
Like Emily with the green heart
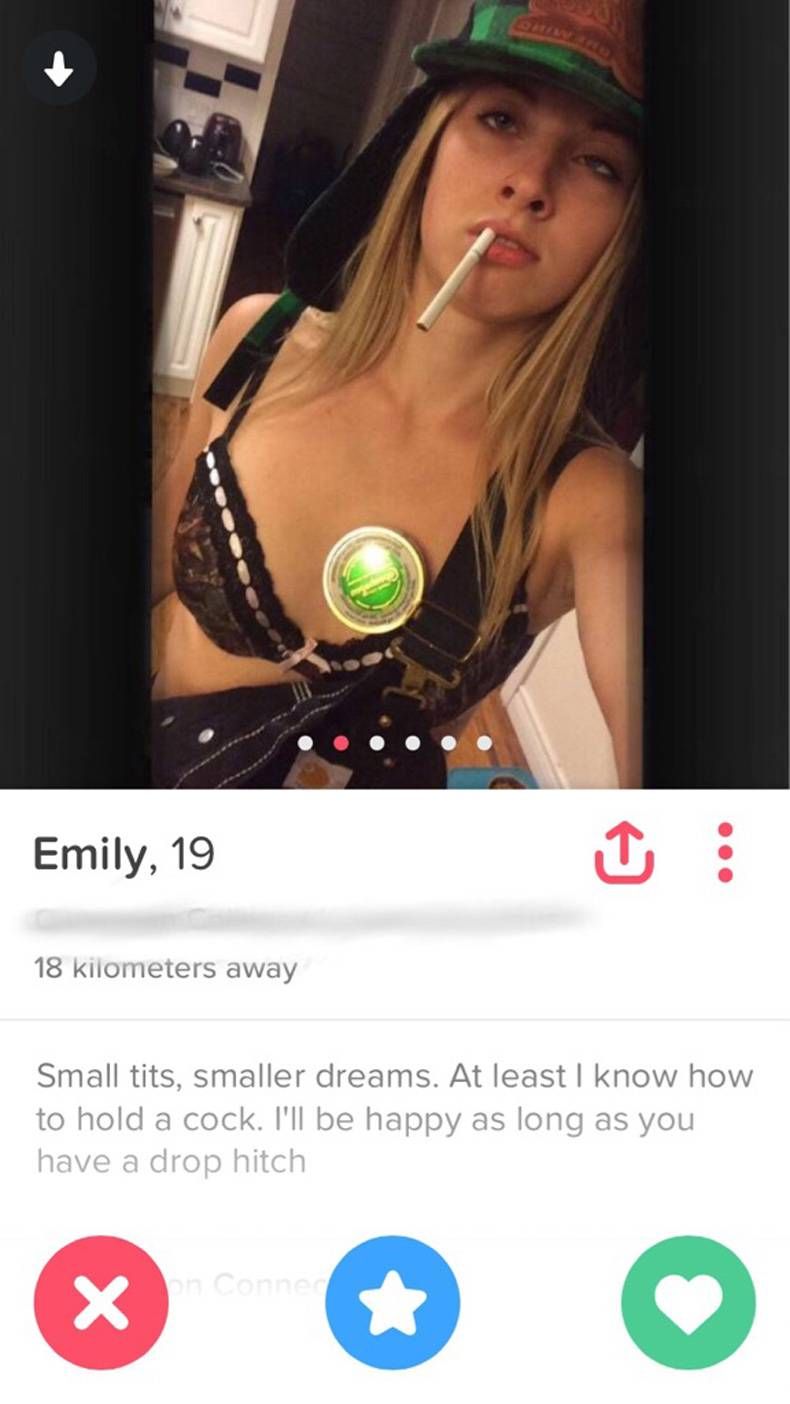(x=687, y=1302)
